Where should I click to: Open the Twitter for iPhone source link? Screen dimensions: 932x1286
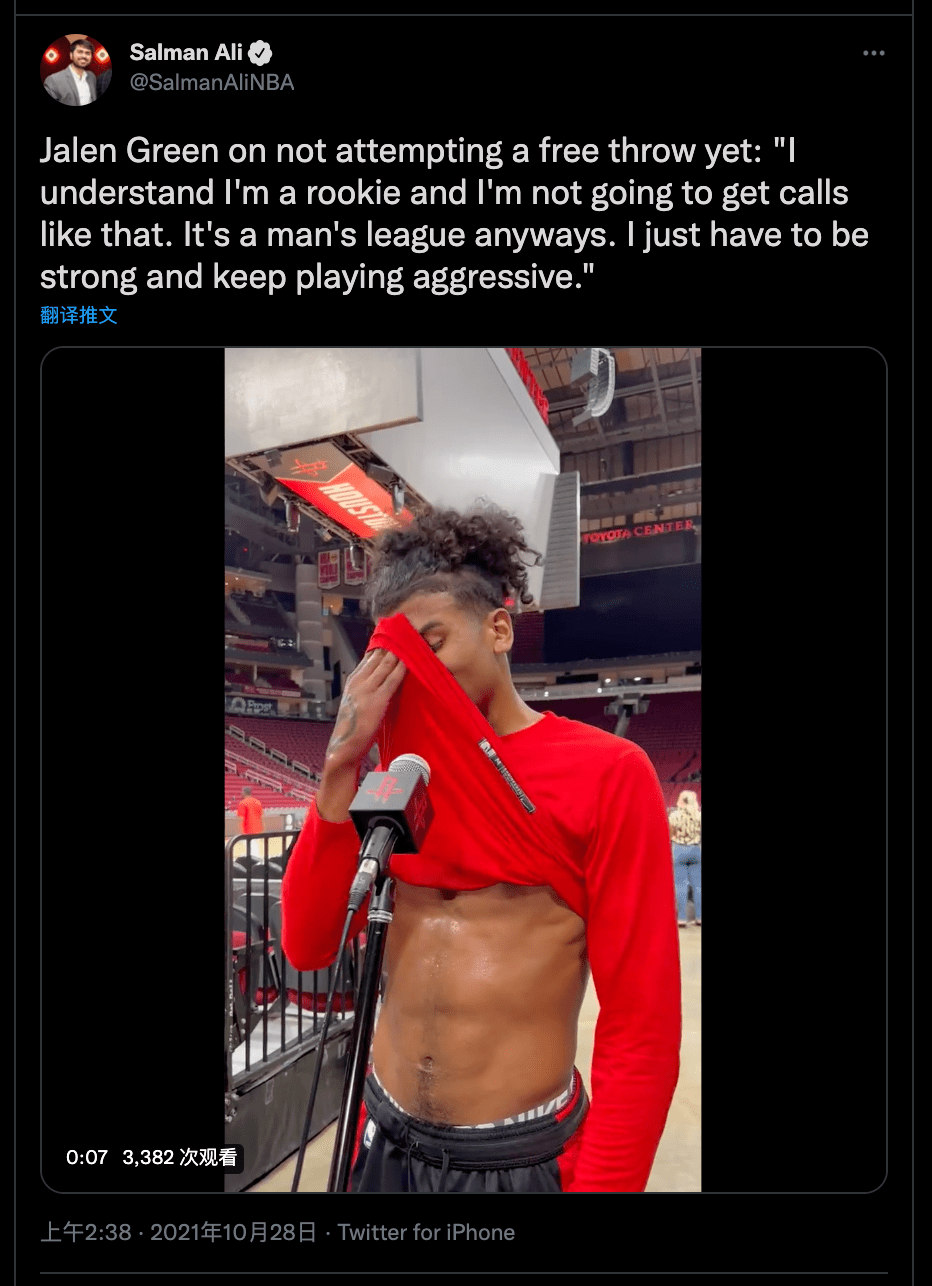(426, 1232)
